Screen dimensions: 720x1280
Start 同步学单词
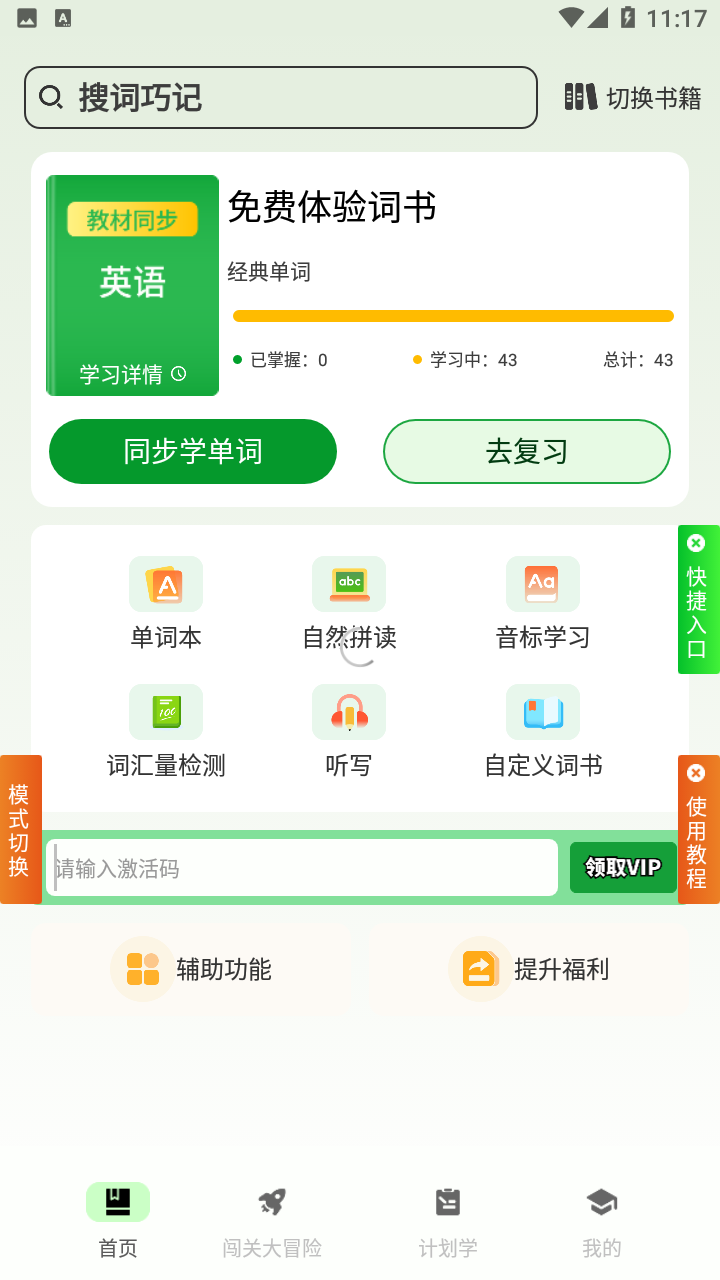tap(193, 452)
